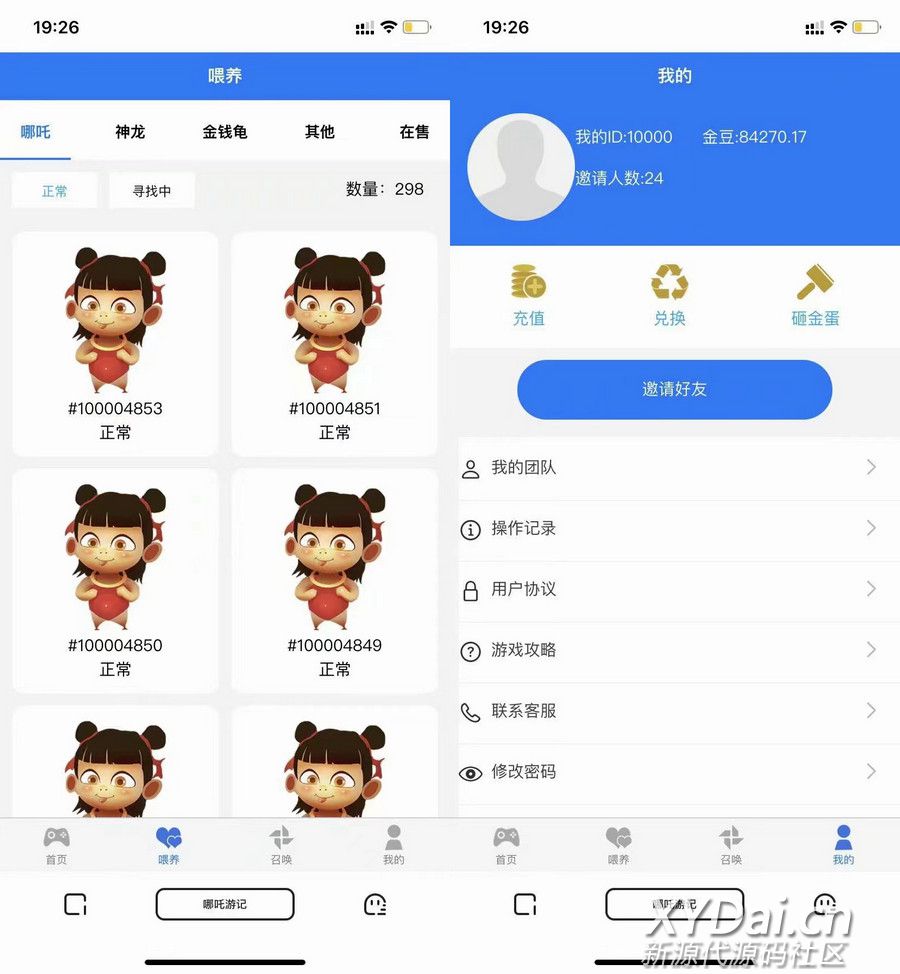The image size is (900, 974).
Task: Open Nezha card #100004850
Action: point(115,581)
